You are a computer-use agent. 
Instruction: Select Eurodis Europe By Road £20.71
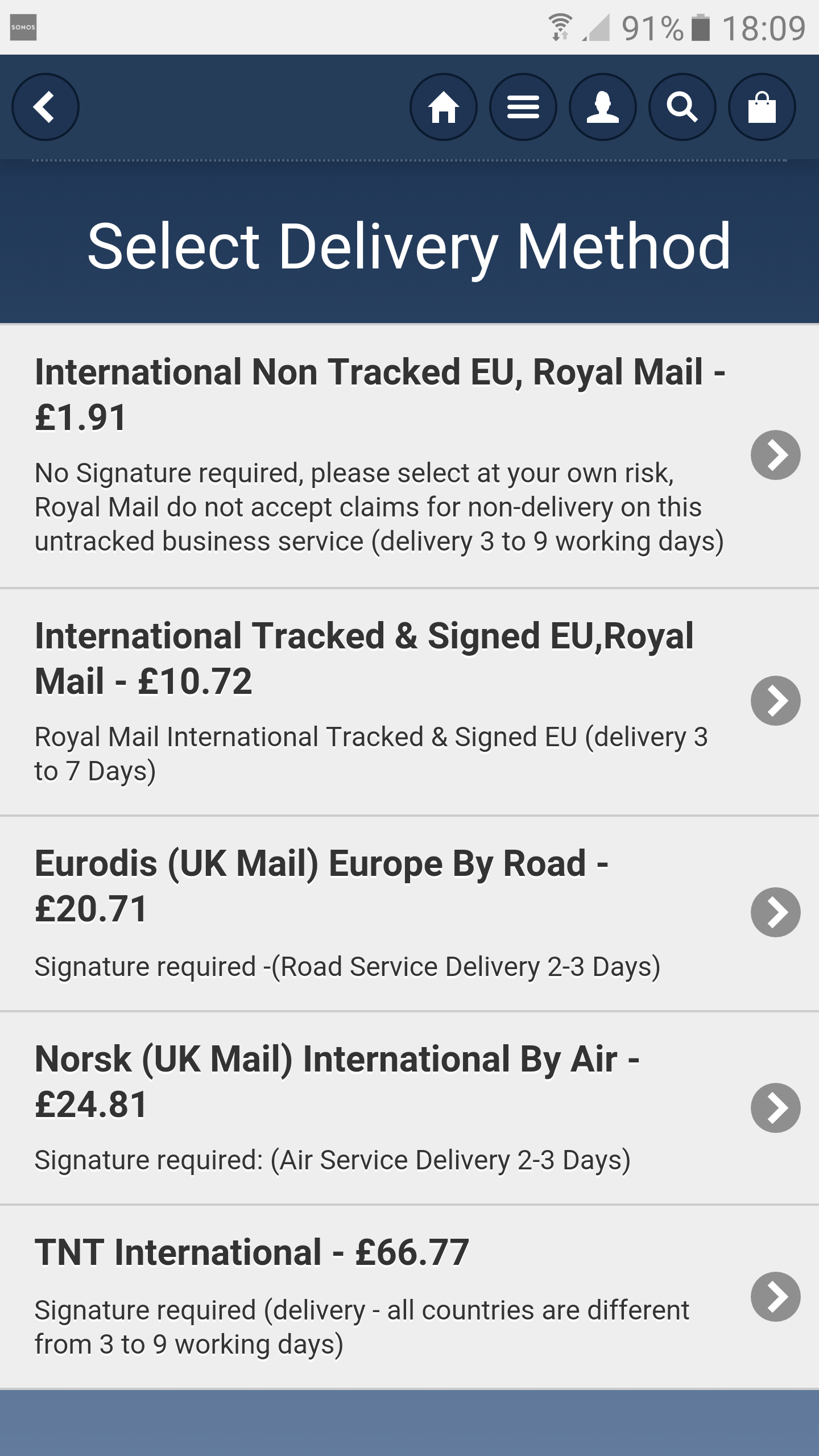tap(409, 913)
